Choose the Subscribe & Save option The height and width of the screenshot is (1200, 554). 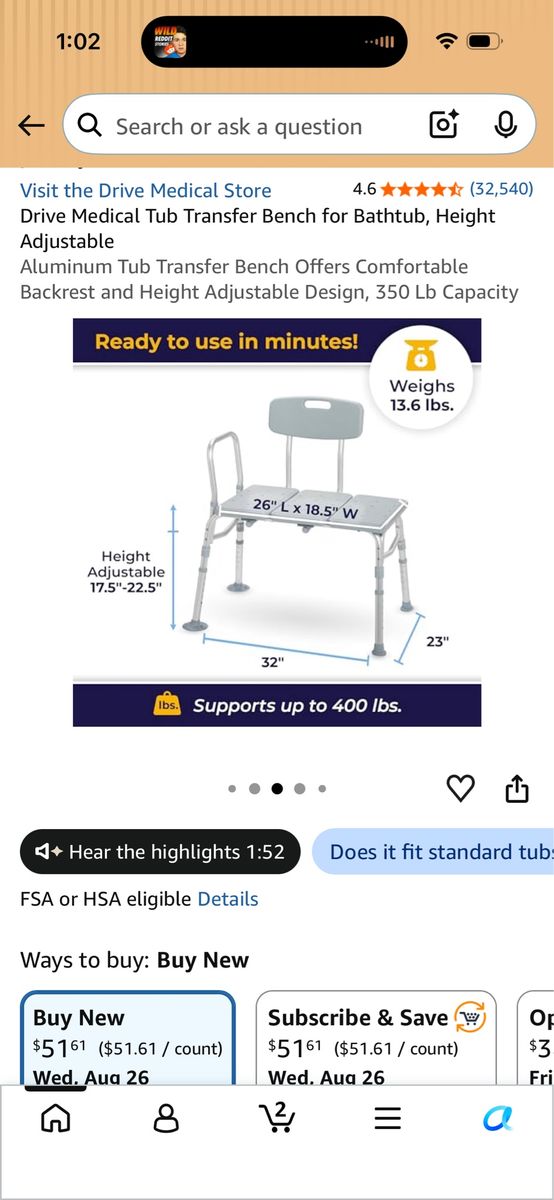(x=376, y=1038)
